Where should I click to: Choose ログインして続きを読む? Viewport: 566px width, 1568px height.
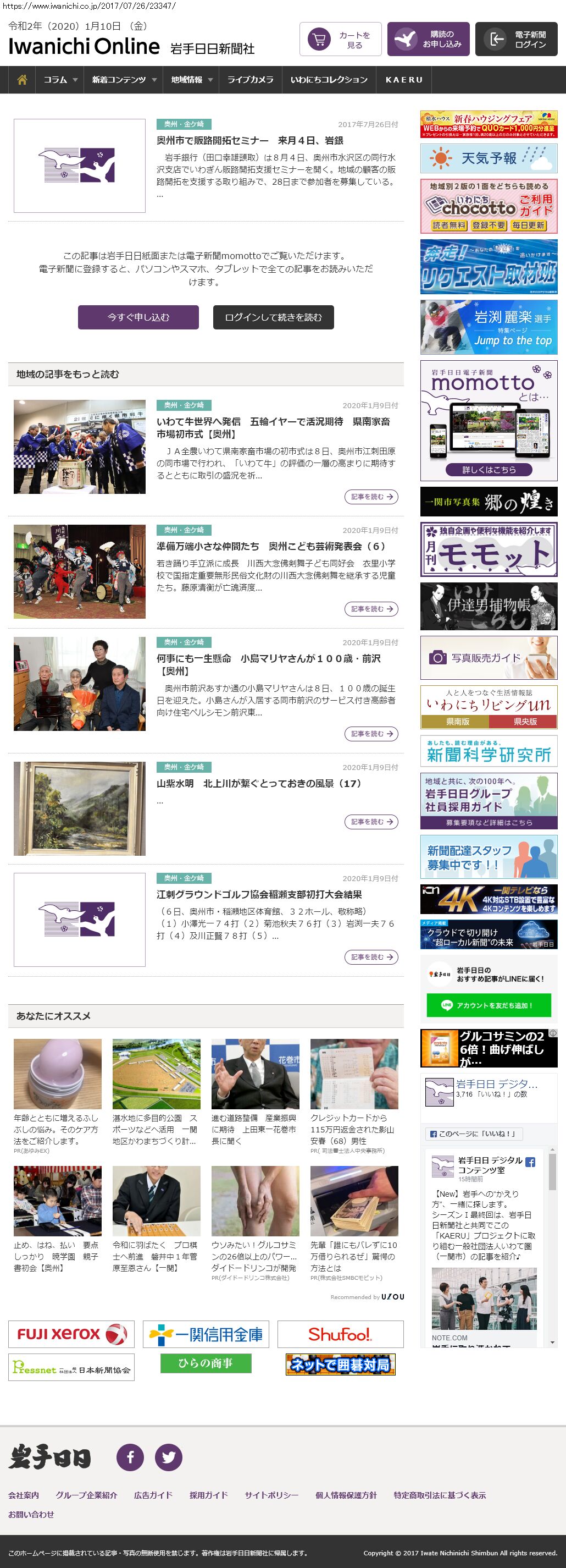click(x=273, y=317)
